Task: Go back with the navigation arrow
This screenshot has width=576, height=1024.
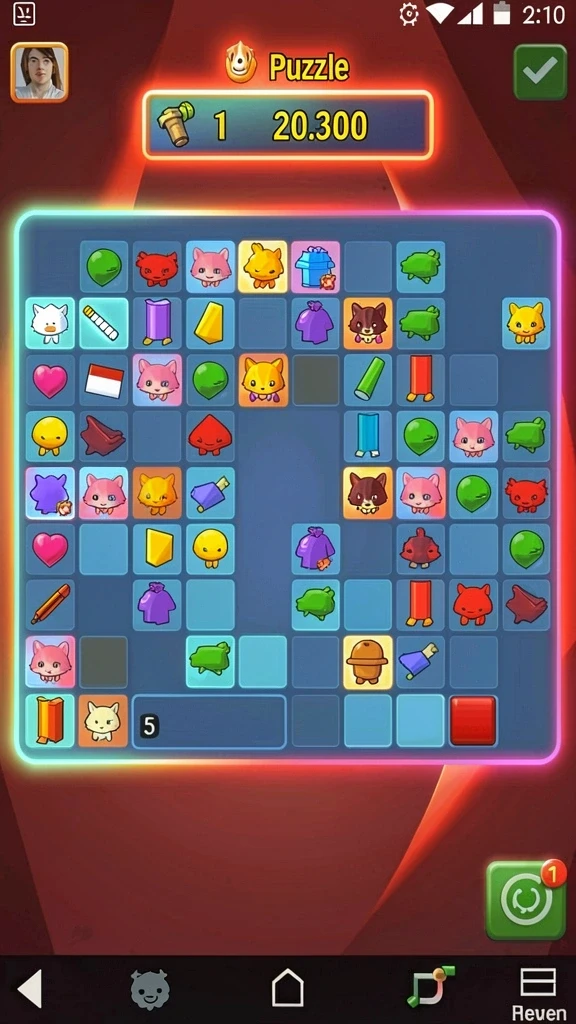Action: coord(29,987)
